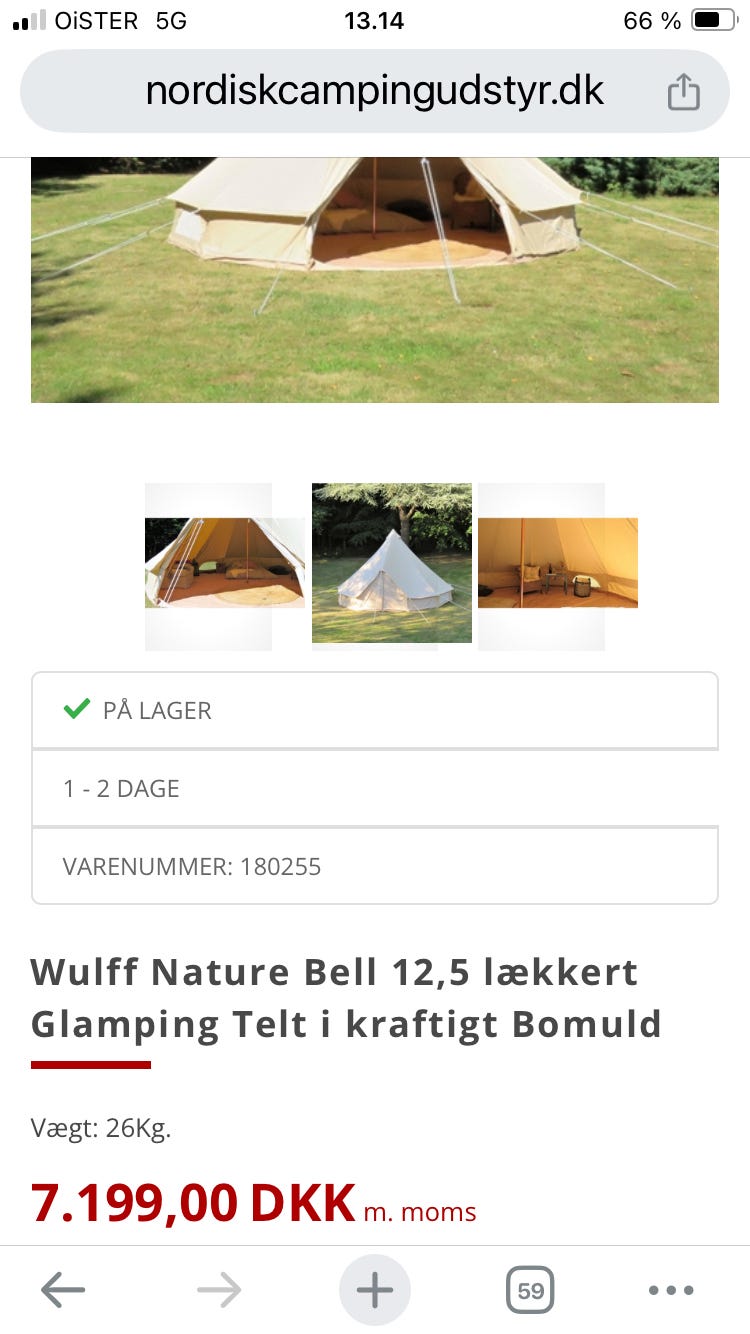750x1334 pixels.
Task: Open the Share sheet icon
Action: tap(684, 90)
